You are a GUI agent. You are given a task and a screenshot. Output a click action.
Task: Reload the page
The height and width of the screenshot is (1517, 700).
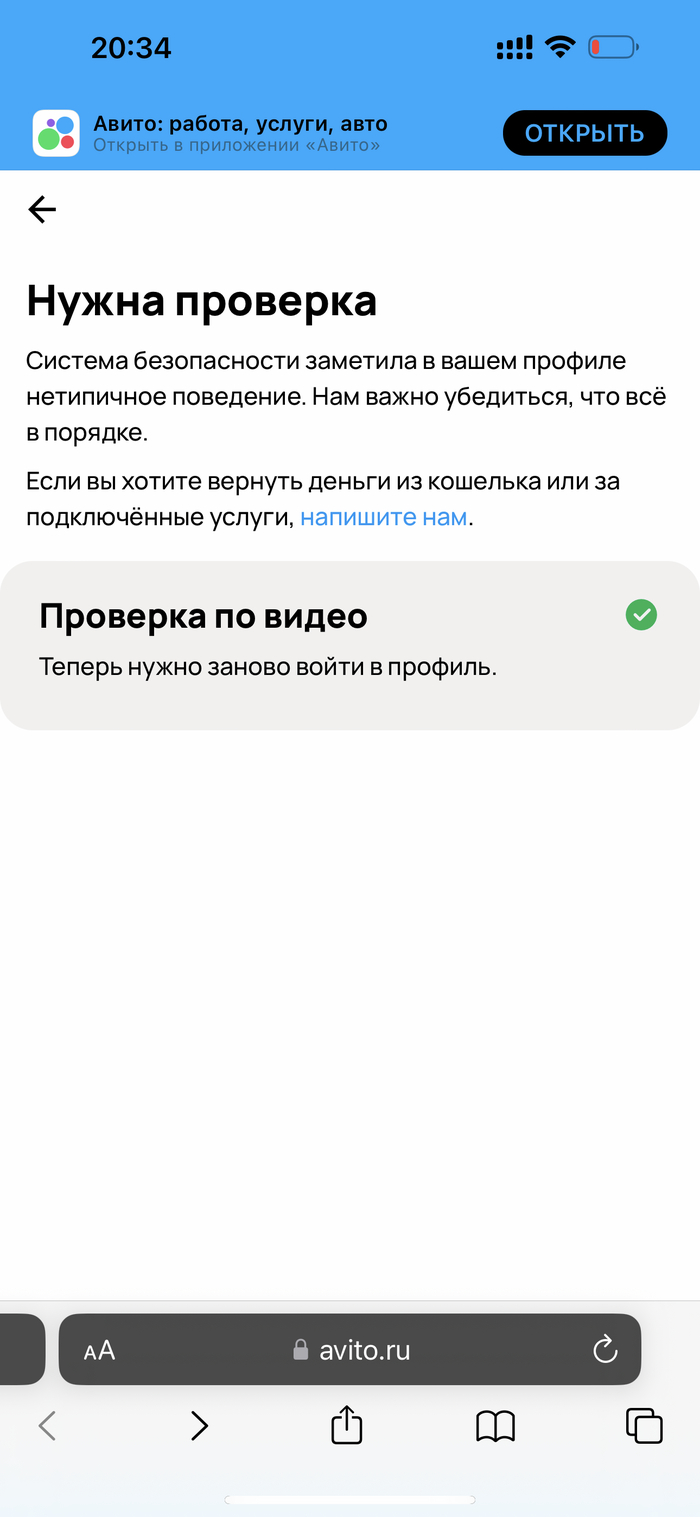tap(605, 1350)
